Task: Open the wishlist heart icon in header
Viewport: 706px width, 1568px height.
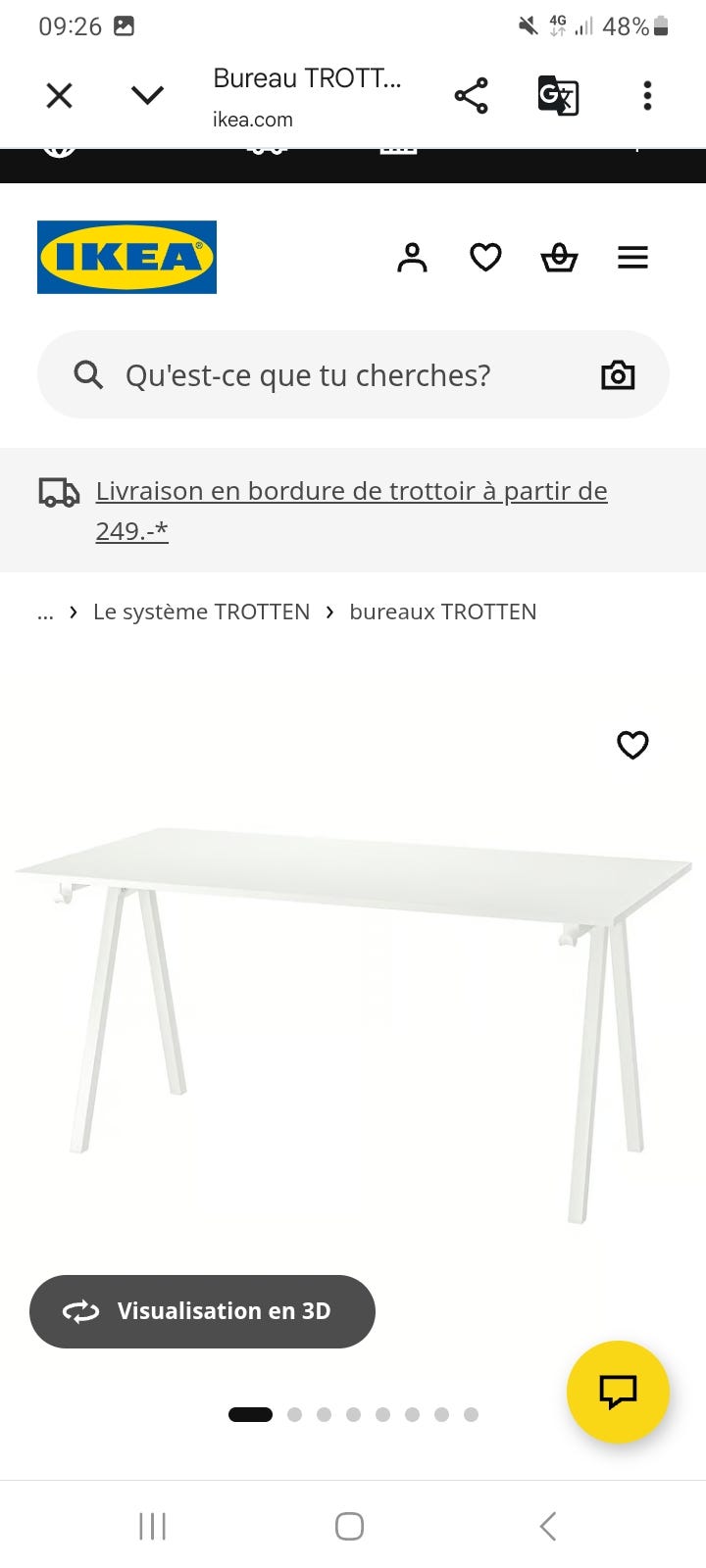Action: (485, 257)
